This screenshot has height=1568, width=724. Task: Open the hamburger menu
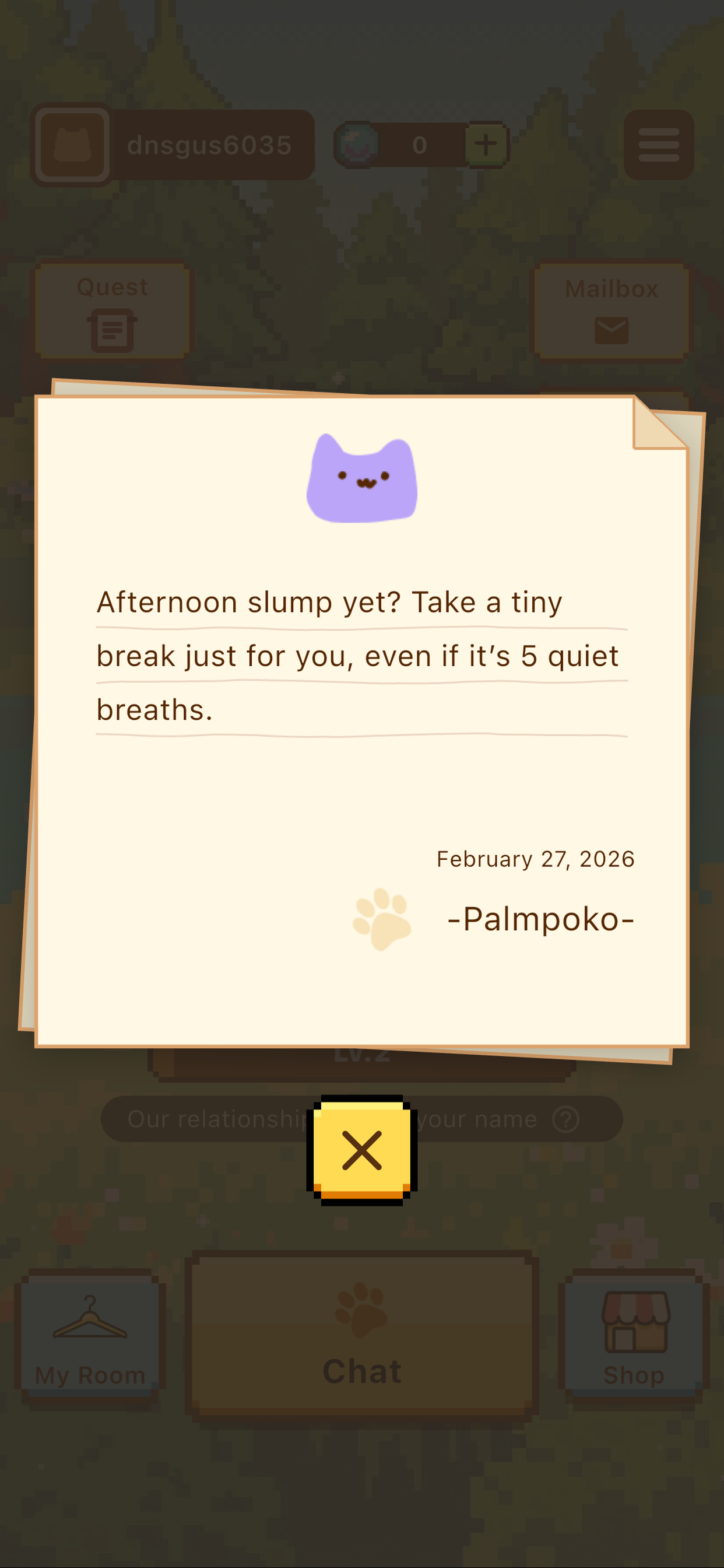coord(659,144)
